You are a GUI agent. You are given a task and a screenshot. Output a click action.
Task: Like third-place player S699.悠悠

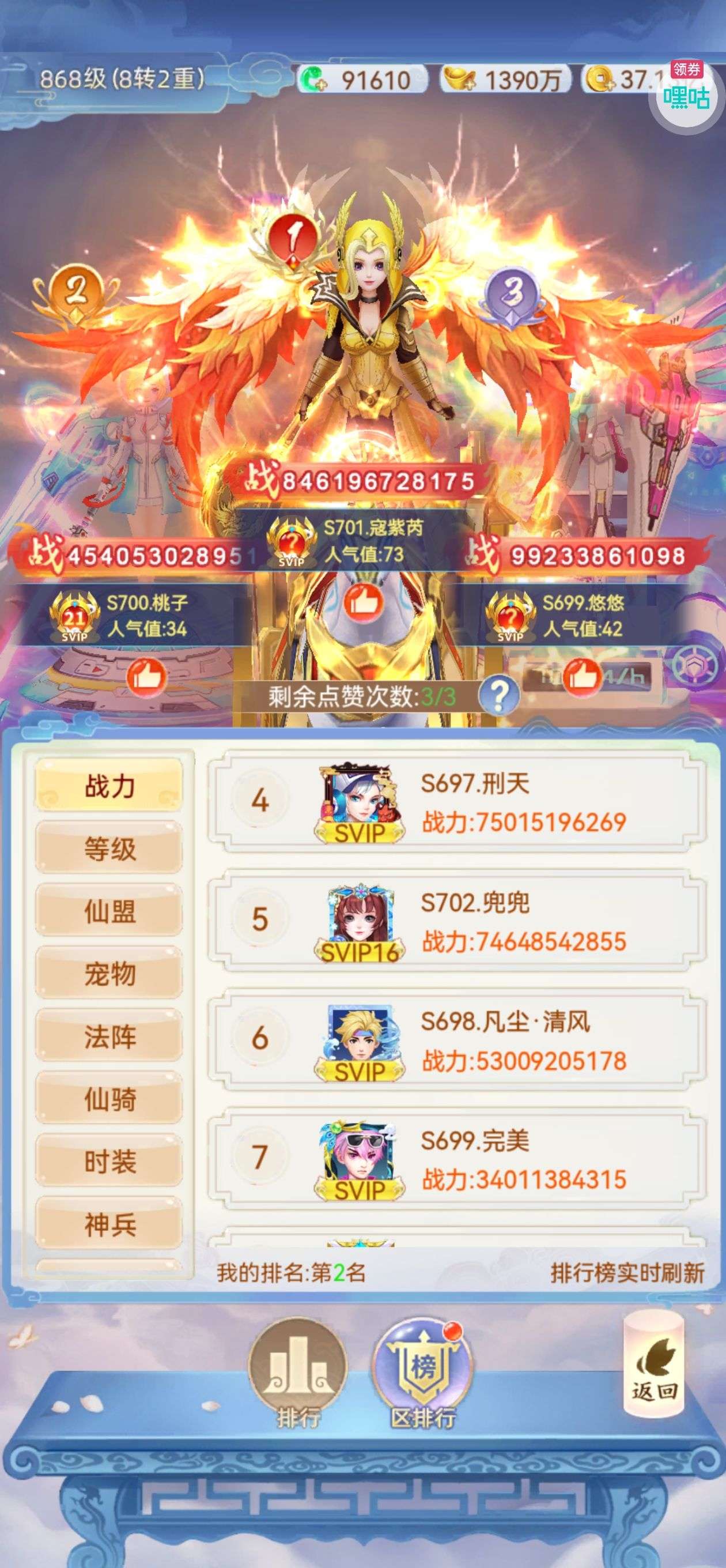click(582, 677)
